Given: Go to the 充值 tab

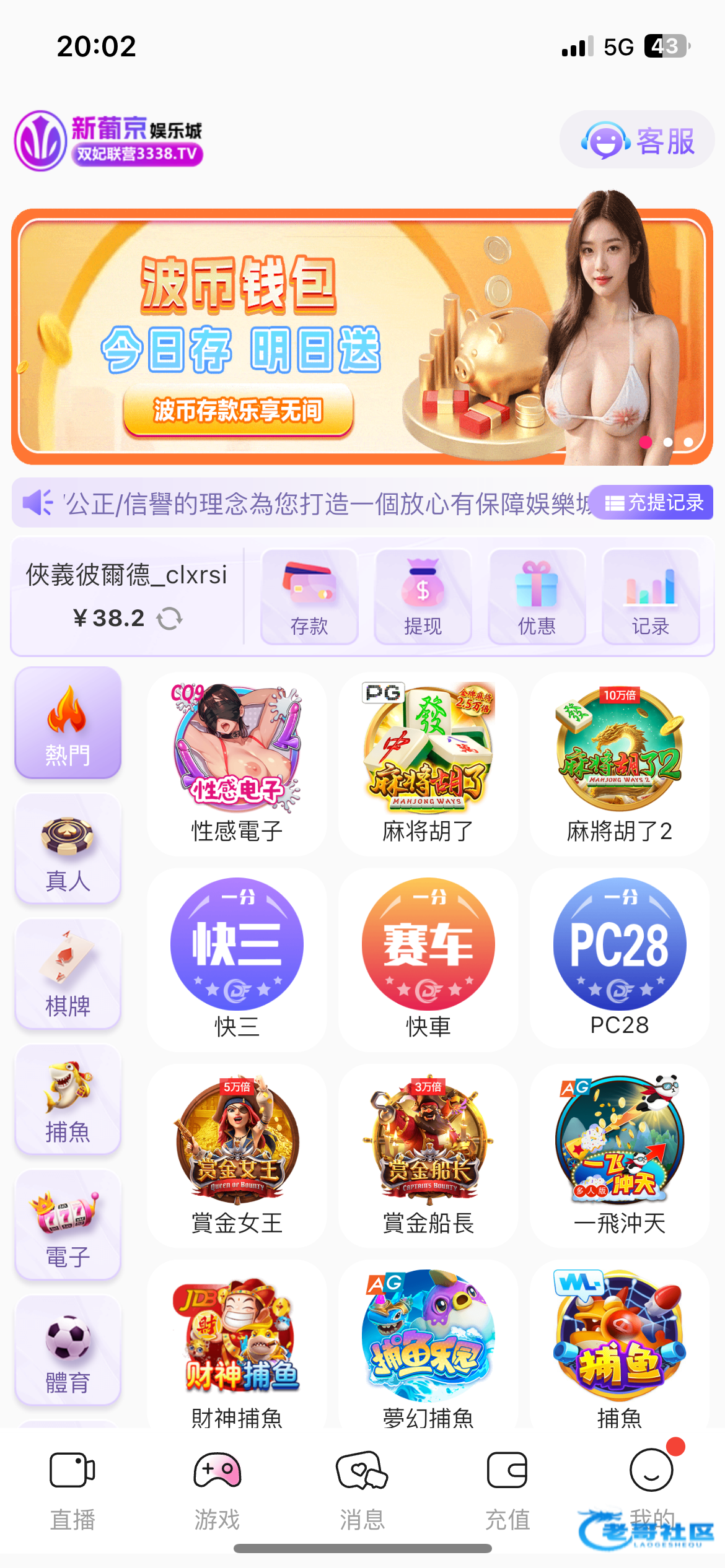Looking at the screenshot, I should click(x=507, y=1491).
